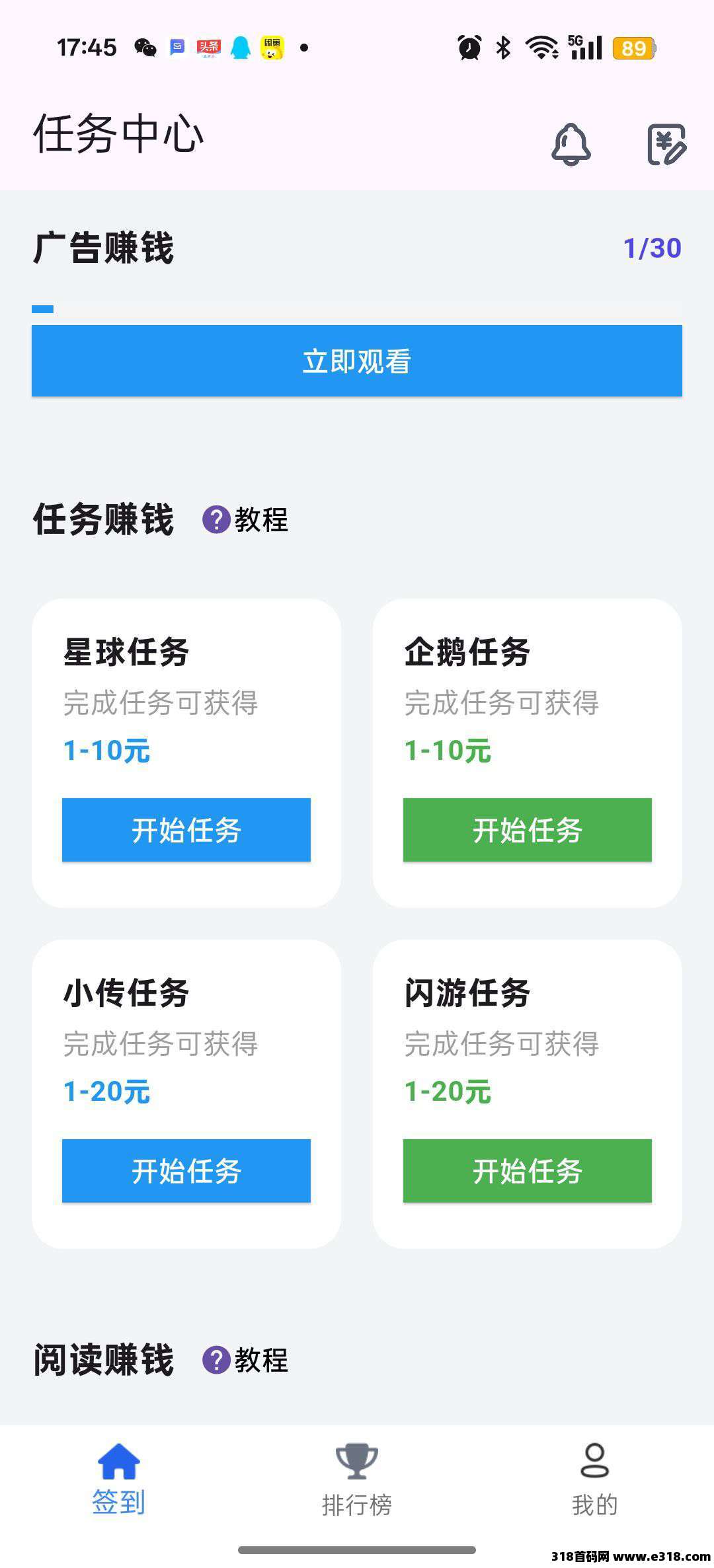714x1568 pixels.
Task: Click the Toutiao icon in the status bar
Action: point(207,45)
